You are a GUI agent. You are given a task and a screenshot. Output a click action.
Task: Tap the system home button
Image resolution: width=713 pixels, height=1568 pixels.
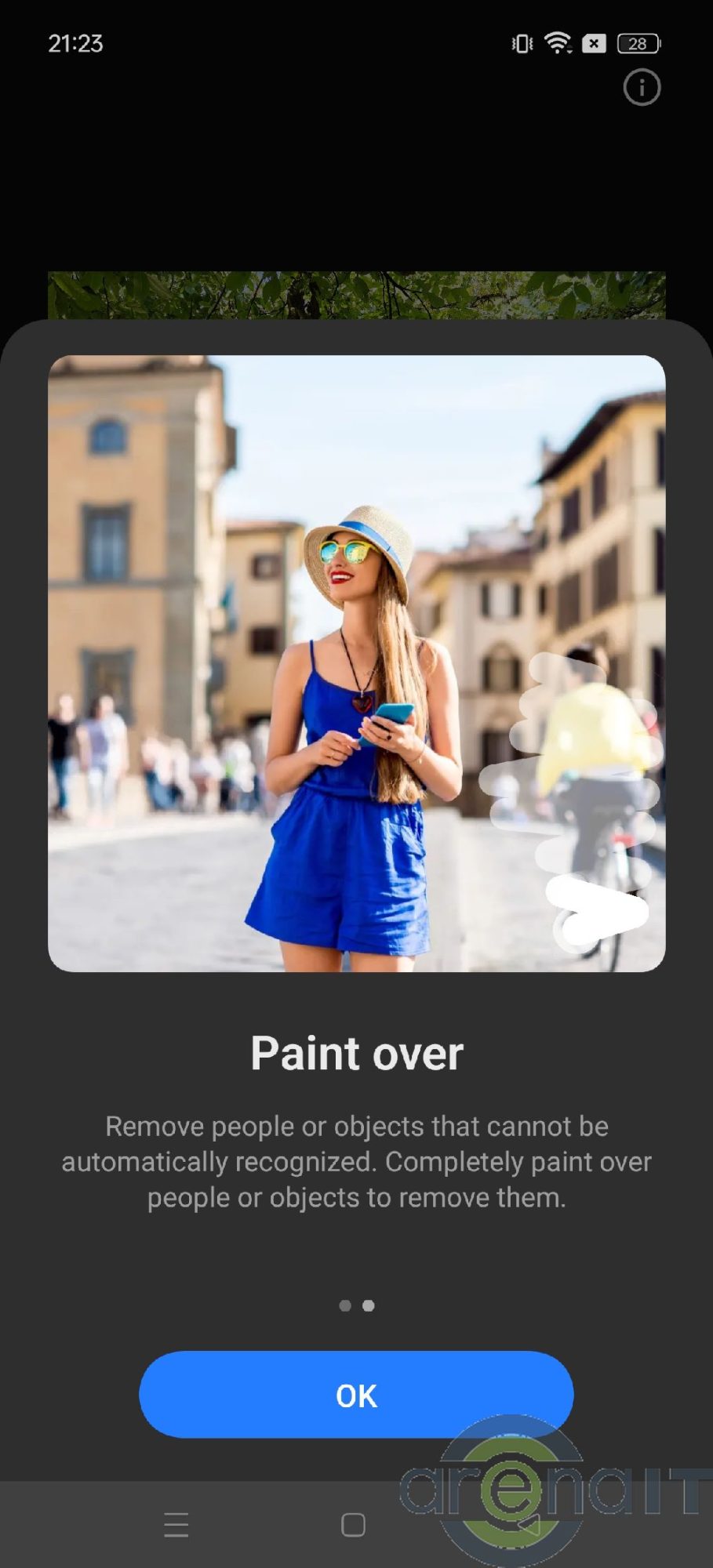click(353, 1525)
